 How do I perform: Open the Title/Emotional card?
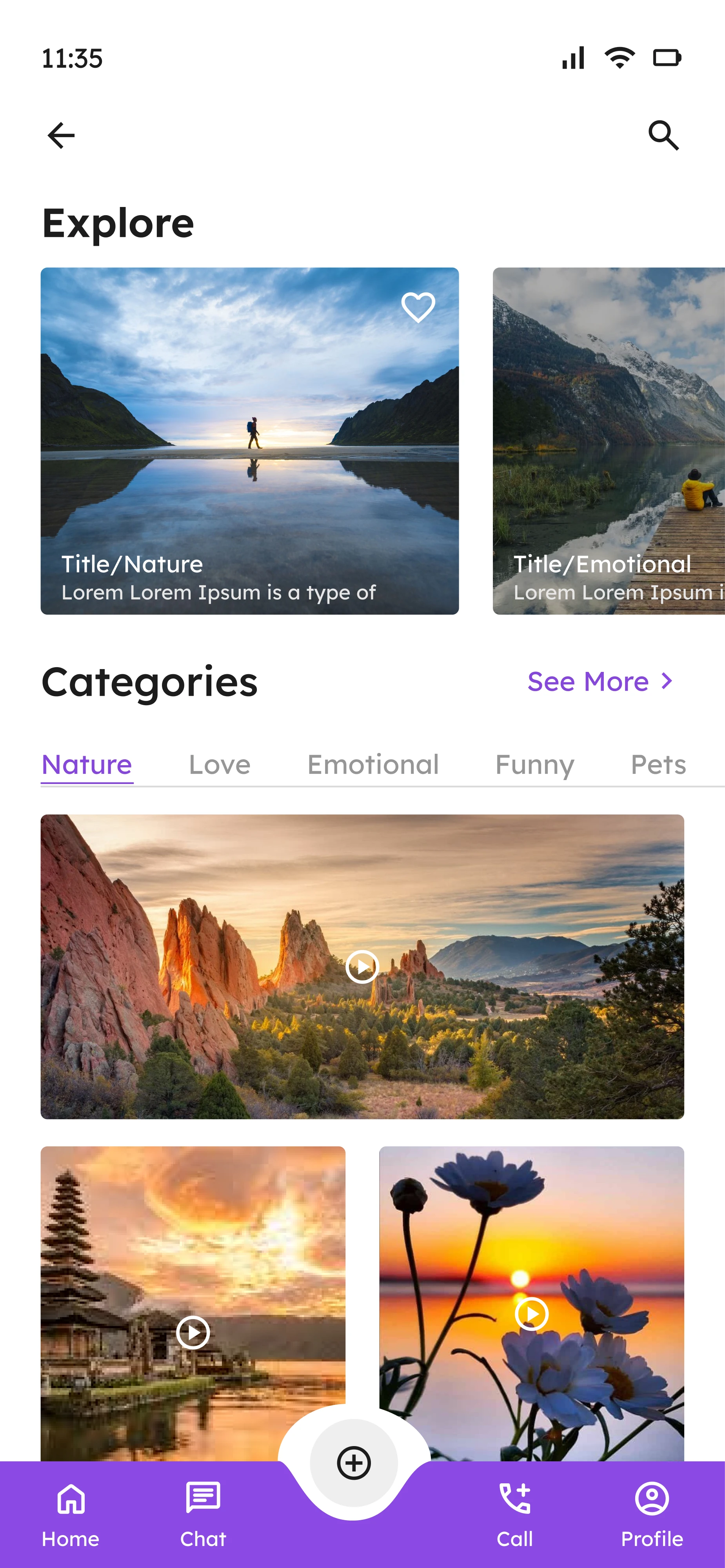tap(608, 441)
